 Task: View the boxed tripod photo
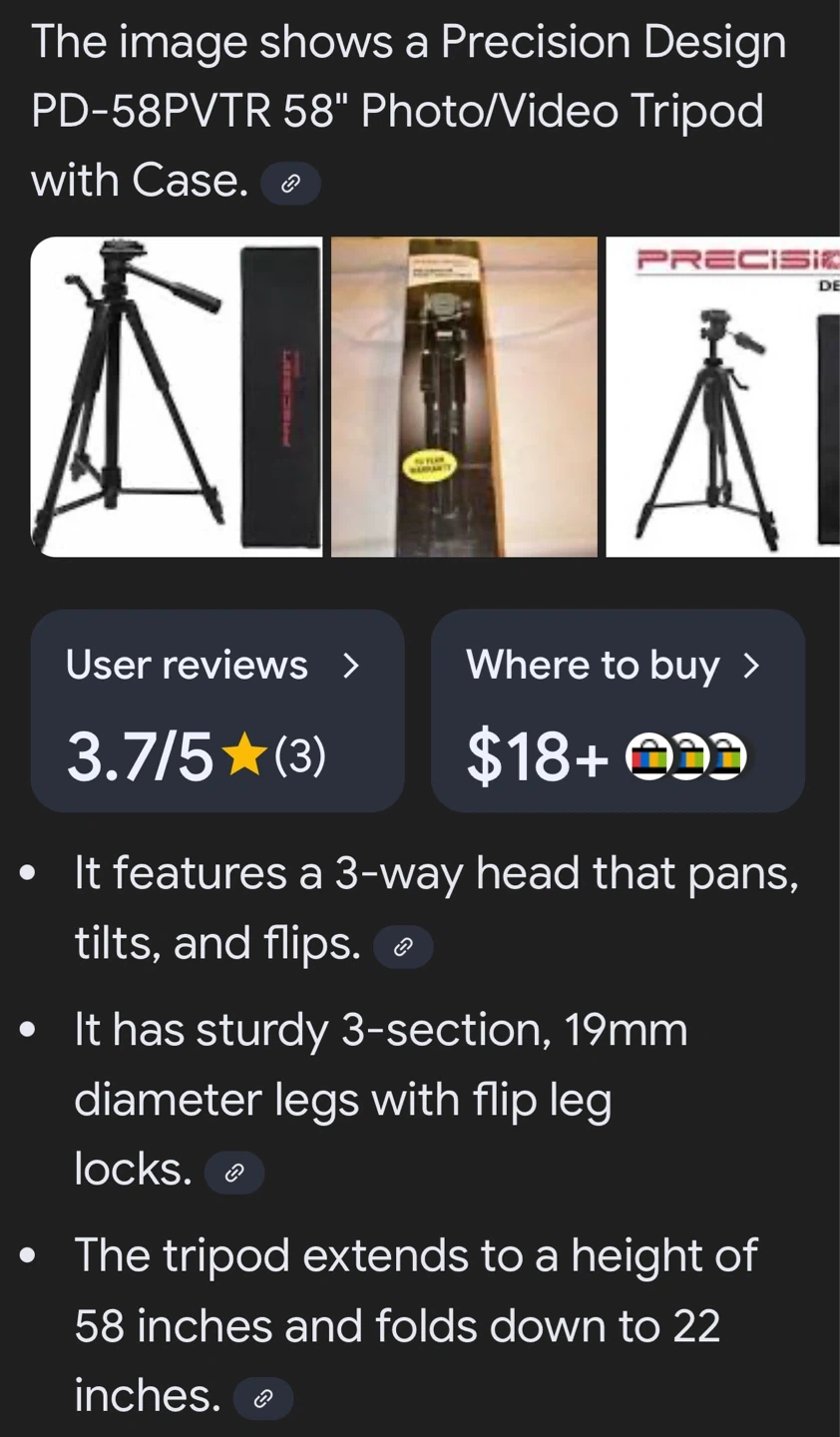[x=464, y=396]
